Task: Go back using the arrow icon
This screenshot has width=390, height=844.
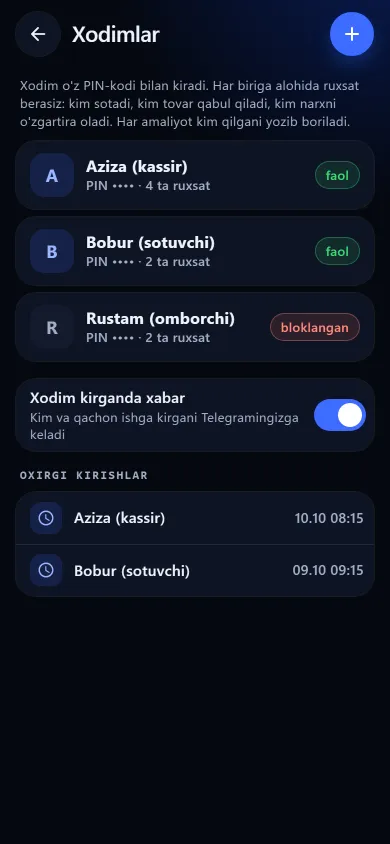Action: tap(38, 34)
